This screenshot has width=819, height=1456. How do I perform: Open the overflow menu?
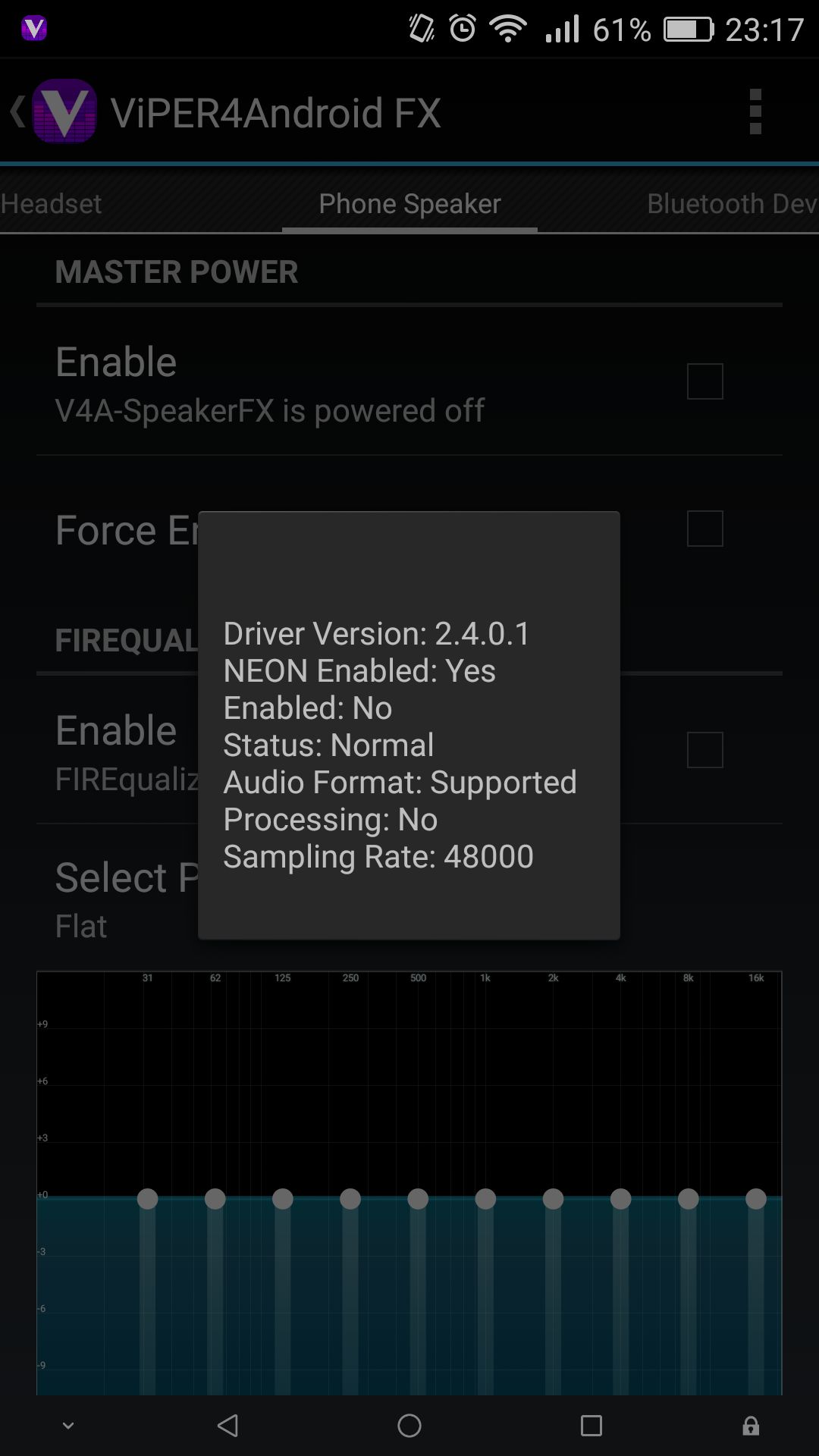pos(755,111)
